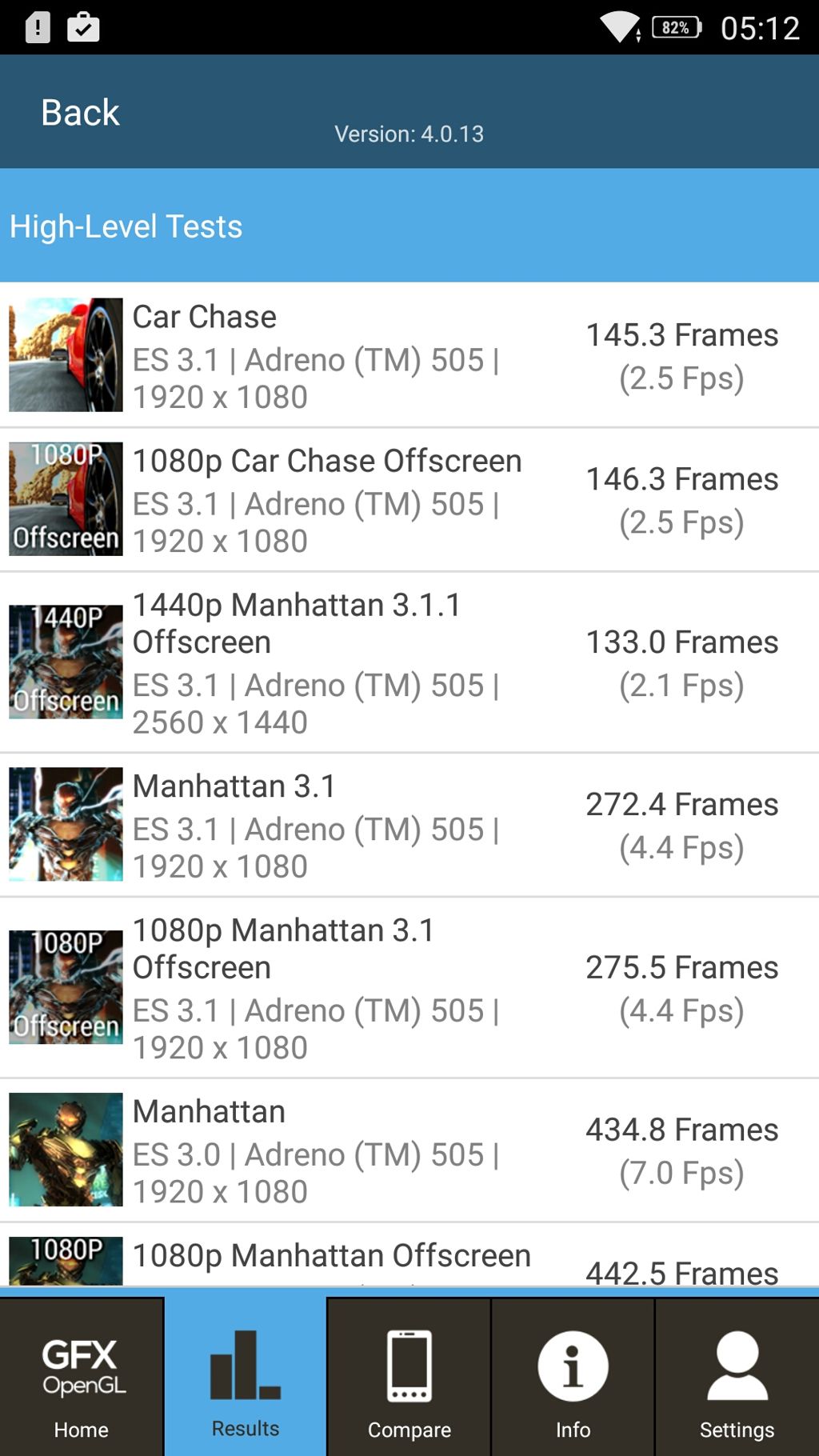The width and height of the screenshot is (819, 1456).
Task: Switch to the Home tab
Action: click(82, 1376)
